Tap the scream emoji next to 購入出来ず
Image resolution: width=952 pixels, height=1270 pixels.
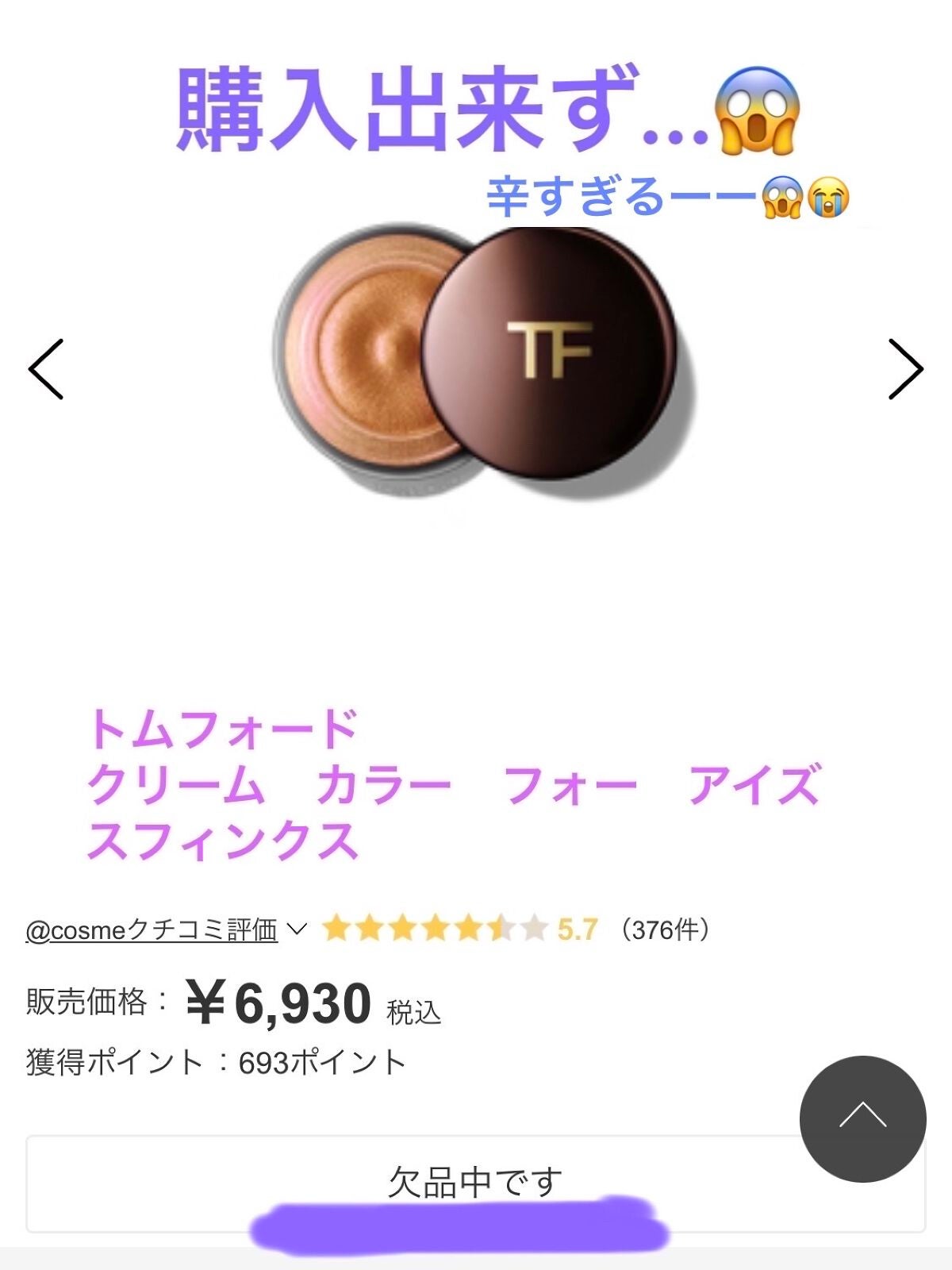(x=758, y=111)
